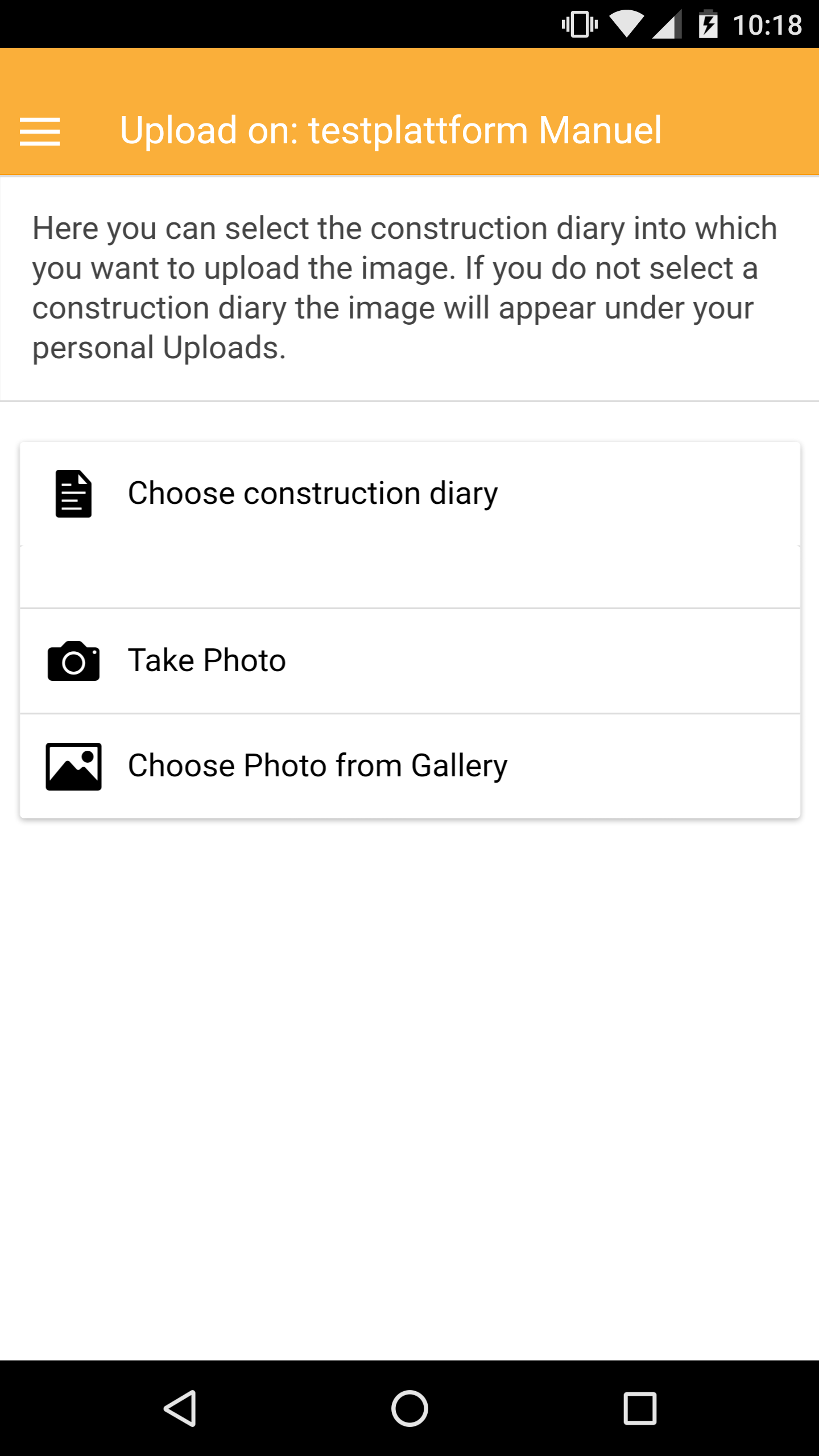The width and height of the screenshot is (819, 1456).
Task: Select the Take Photo row area
Action: point(409,660)
